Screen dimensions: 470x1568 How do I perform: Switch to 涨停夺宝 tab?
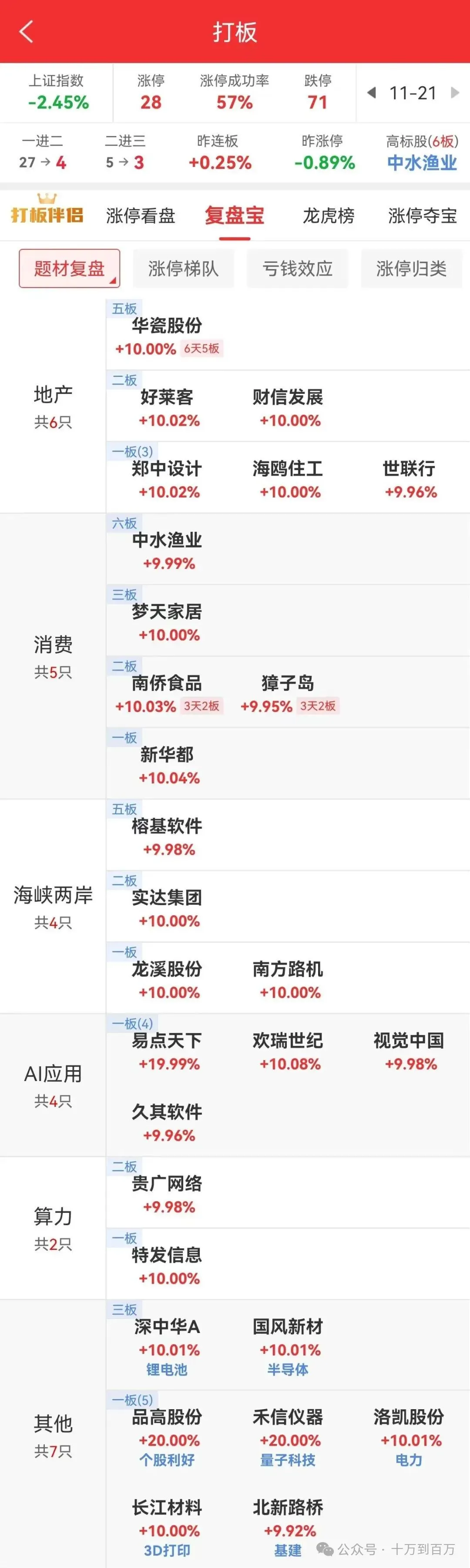422,215
